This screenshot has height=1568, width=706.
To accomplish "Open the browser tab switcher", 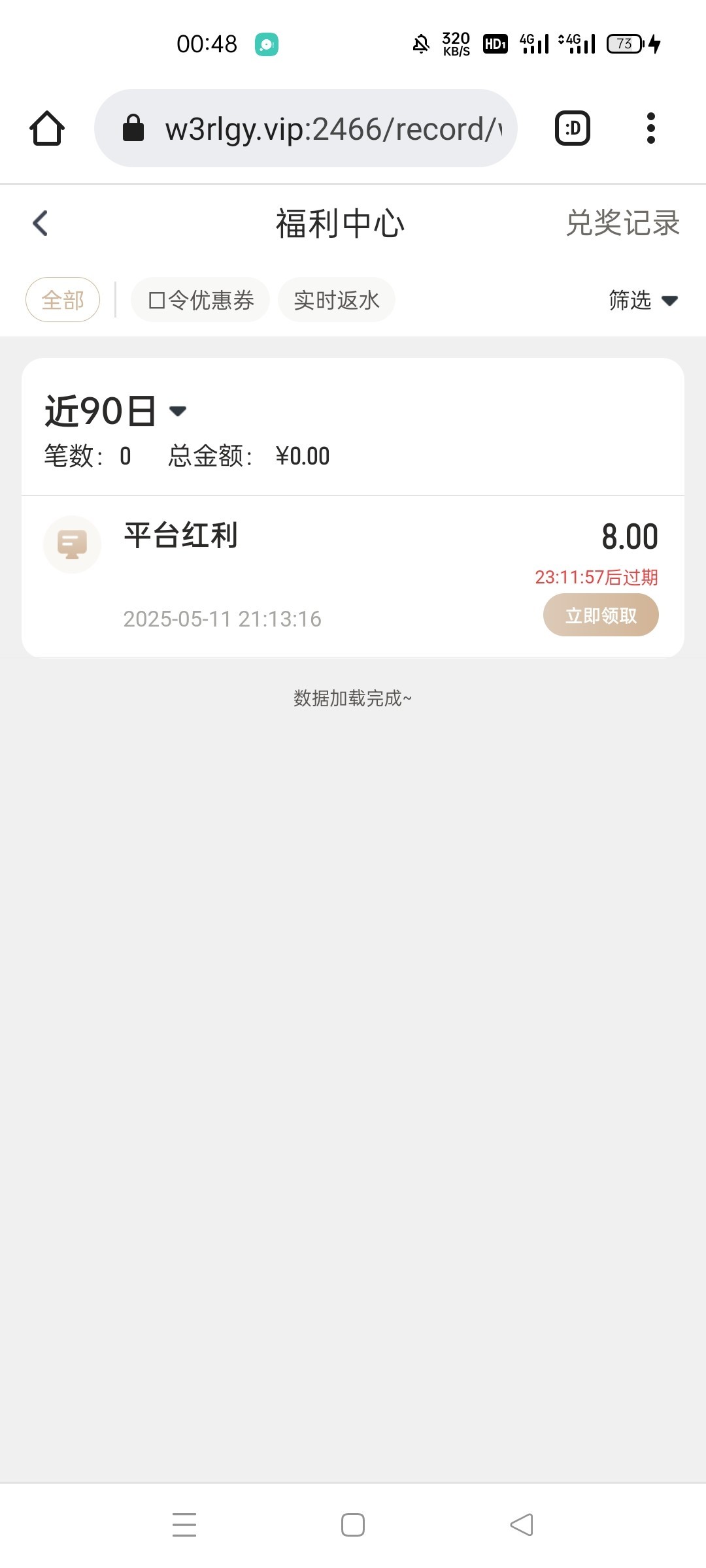I will (x=573, y=128).
